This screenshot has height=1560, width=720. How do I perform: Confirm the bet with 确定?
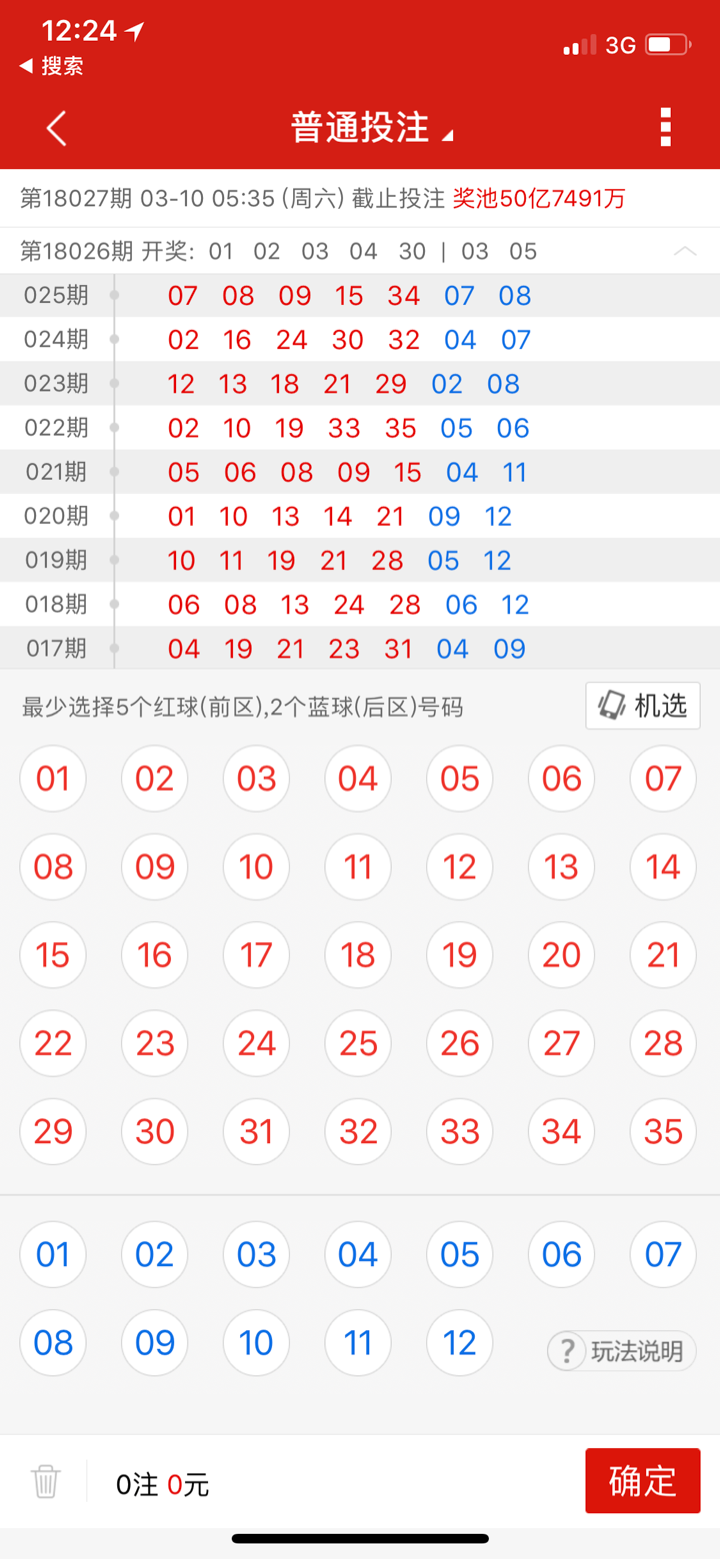pyautogui.click(x=642, y=1481)
